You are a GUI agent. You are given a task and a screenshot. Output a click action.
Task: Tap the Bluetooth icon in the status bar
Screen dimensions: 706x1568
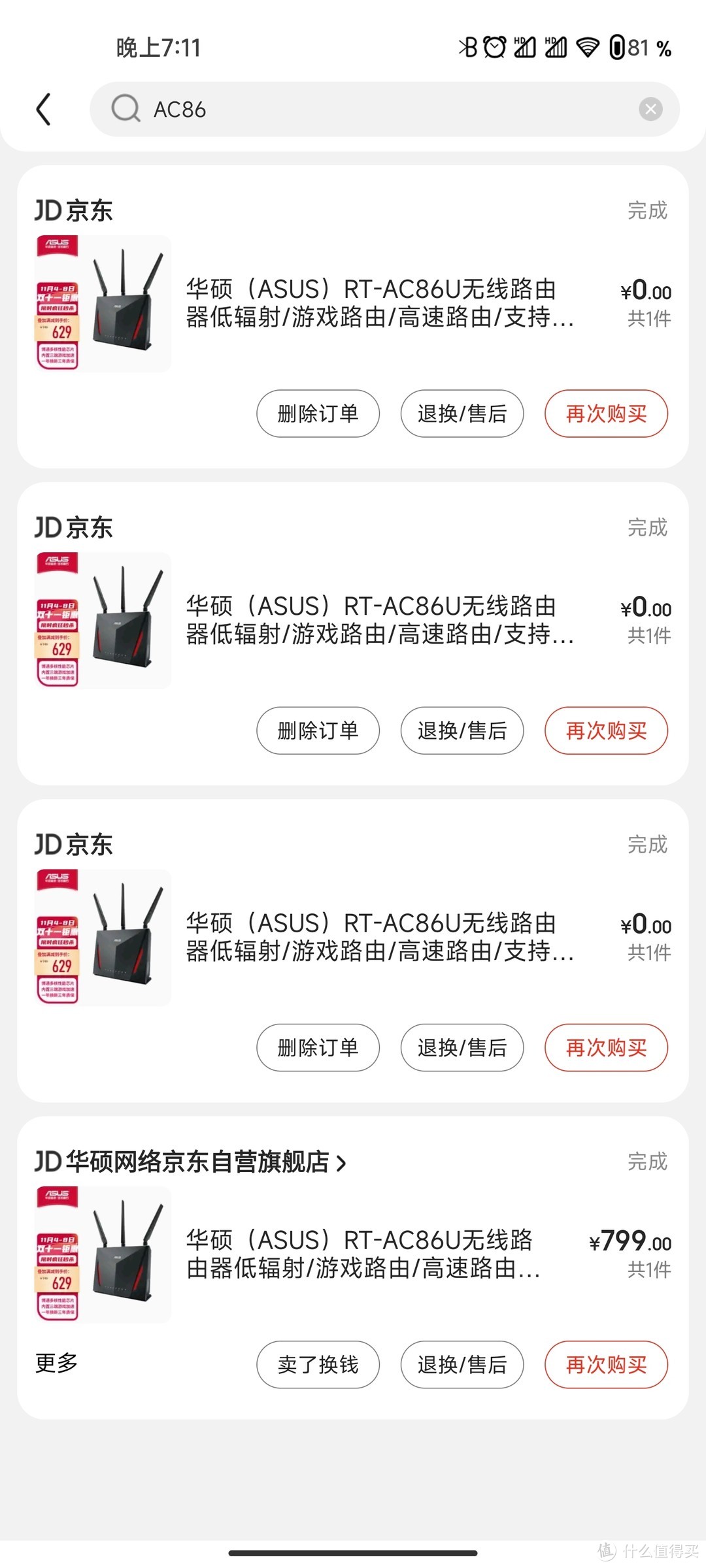click(x=465, y=47)
